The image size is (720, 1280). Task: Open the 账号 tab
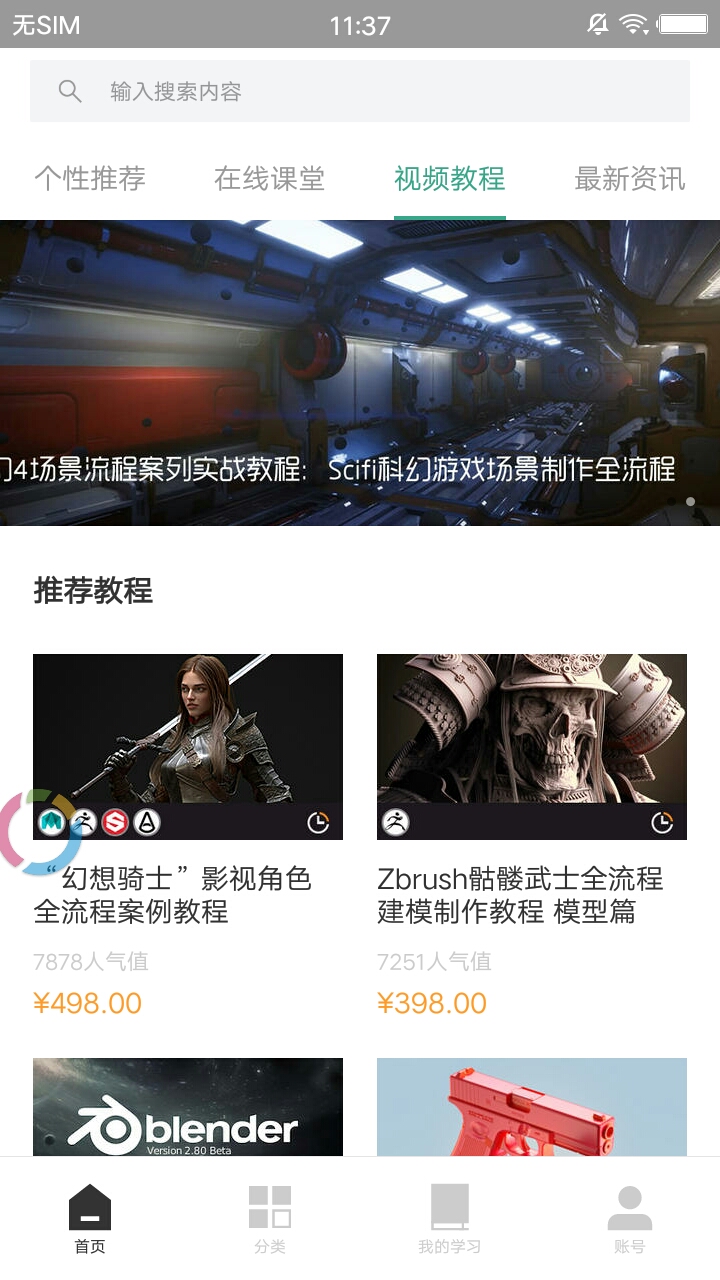(630, 1218)
